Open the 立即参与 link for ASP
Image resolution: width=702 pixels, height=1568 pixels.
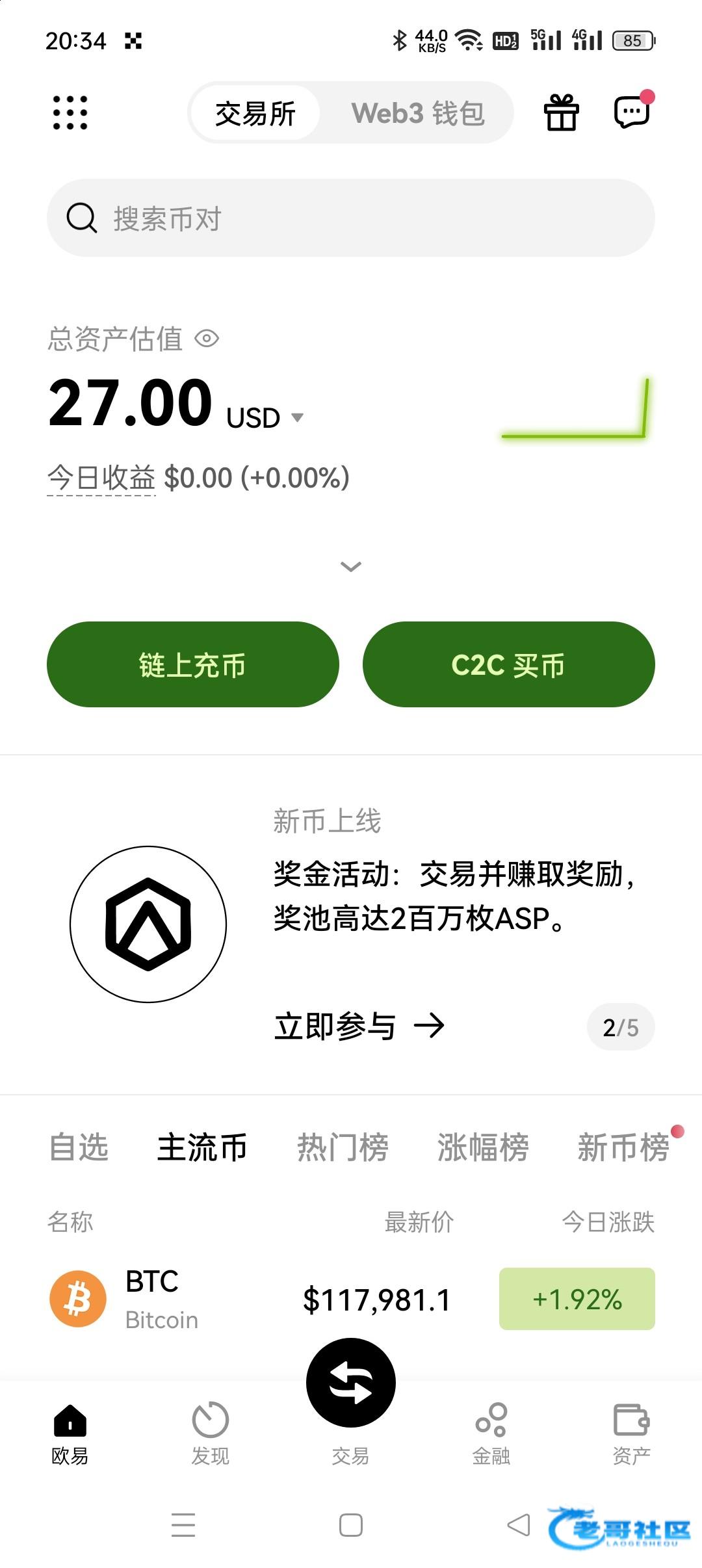tap(359, 1026)
